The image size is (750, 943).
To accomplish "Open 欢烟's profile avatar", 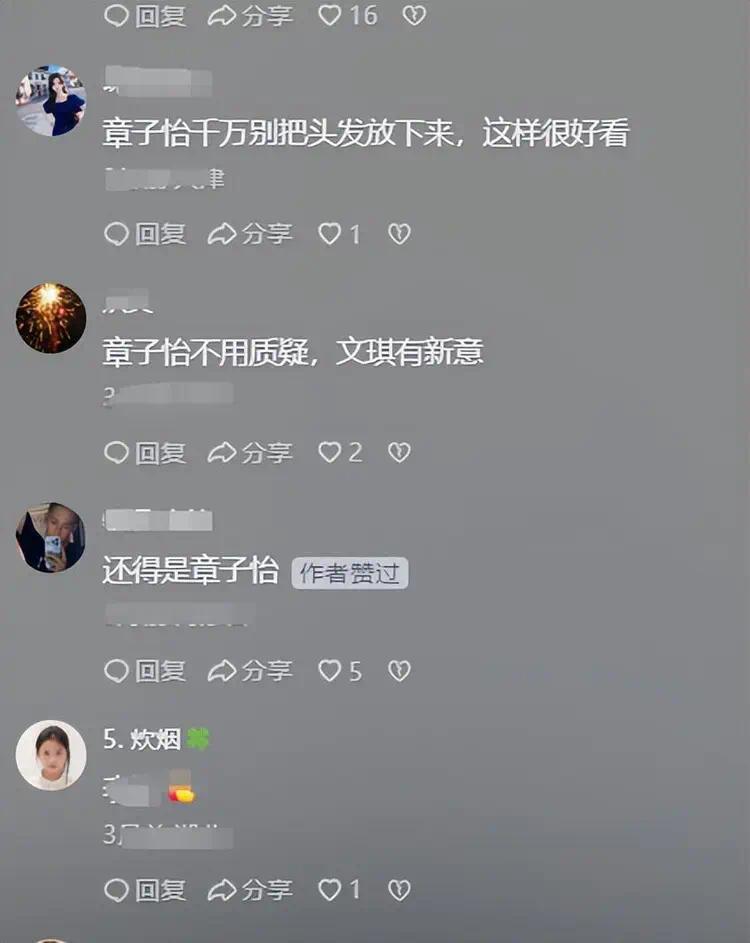I will (51, 755).
